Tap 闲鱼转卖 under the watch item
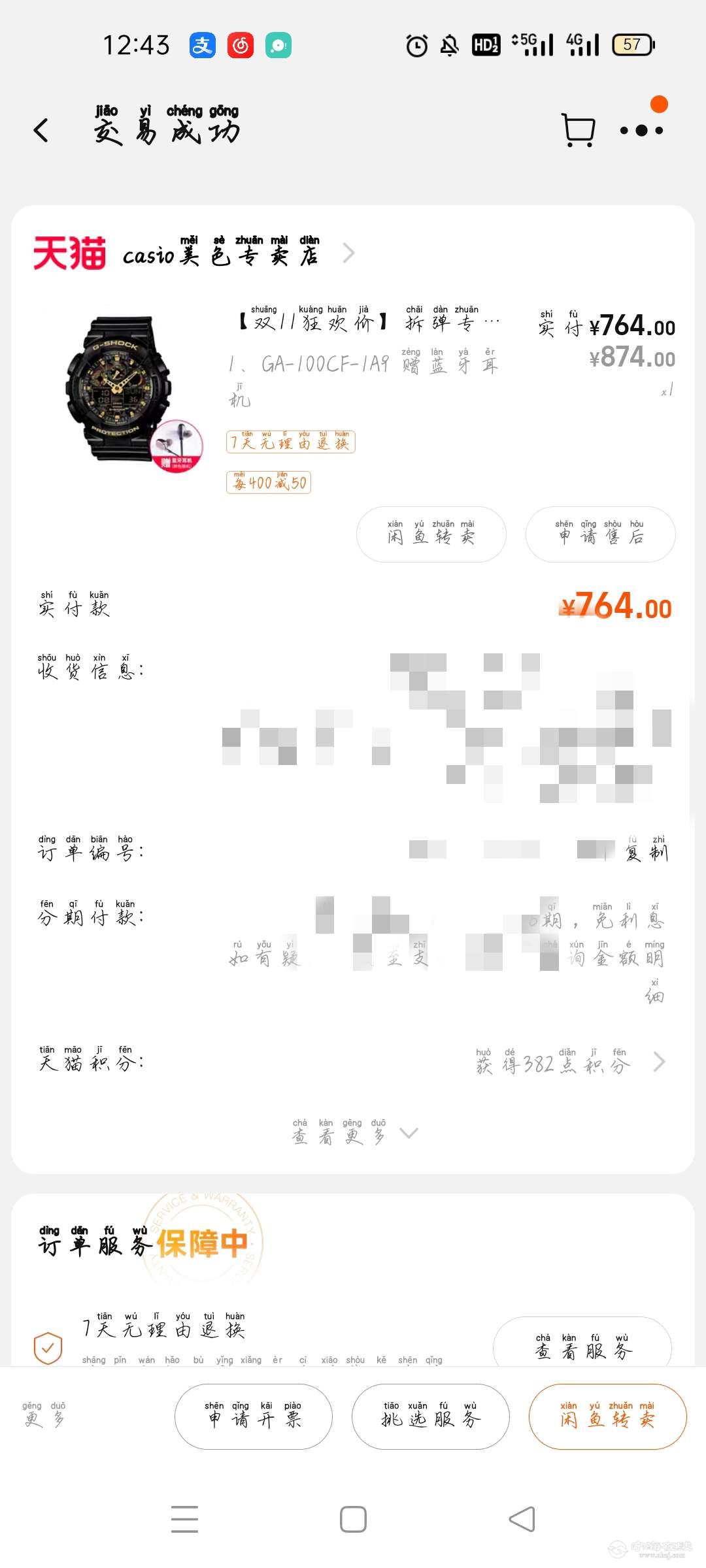706x1568 pixels. pos(431,534)
